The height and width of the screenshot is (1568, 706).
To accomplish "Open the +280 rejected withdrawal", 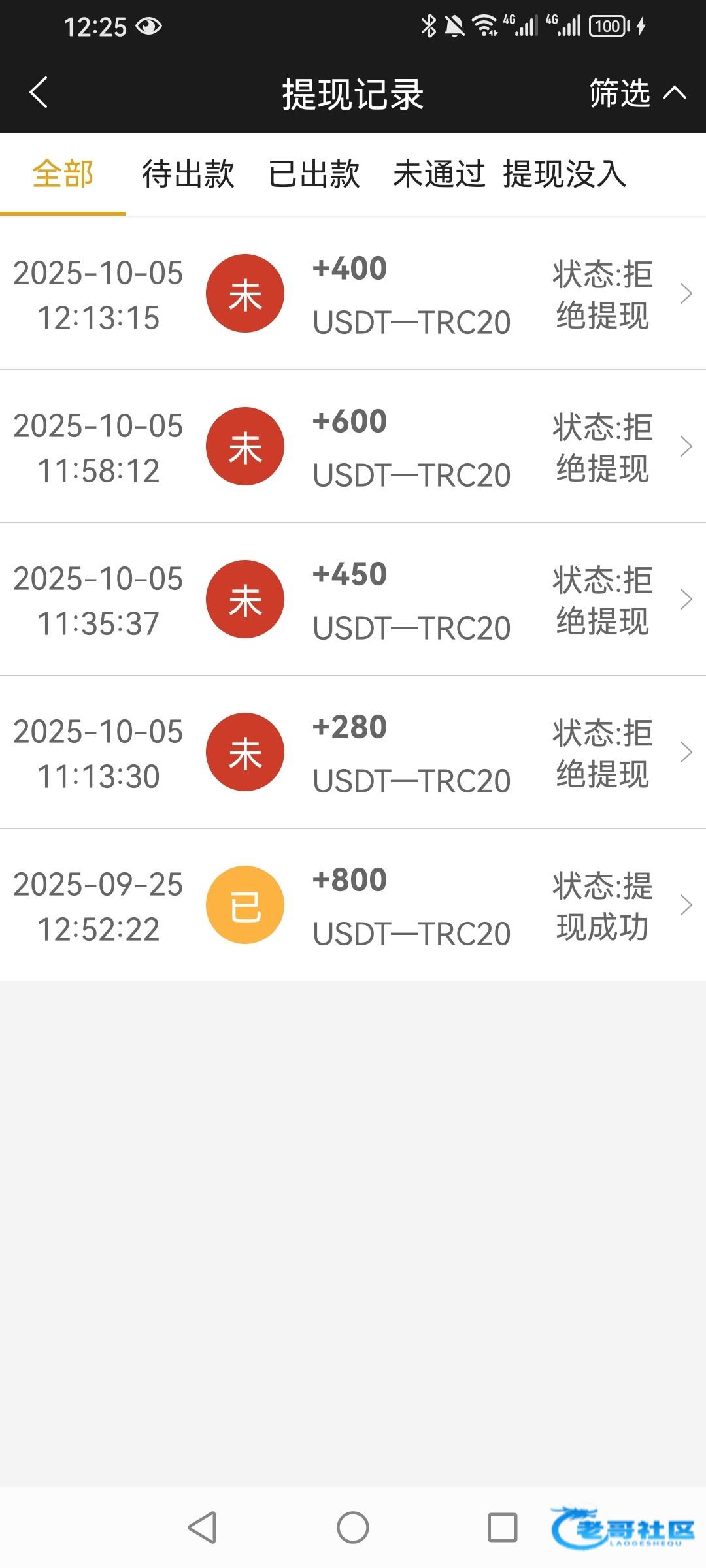I will tap(353, 753).
